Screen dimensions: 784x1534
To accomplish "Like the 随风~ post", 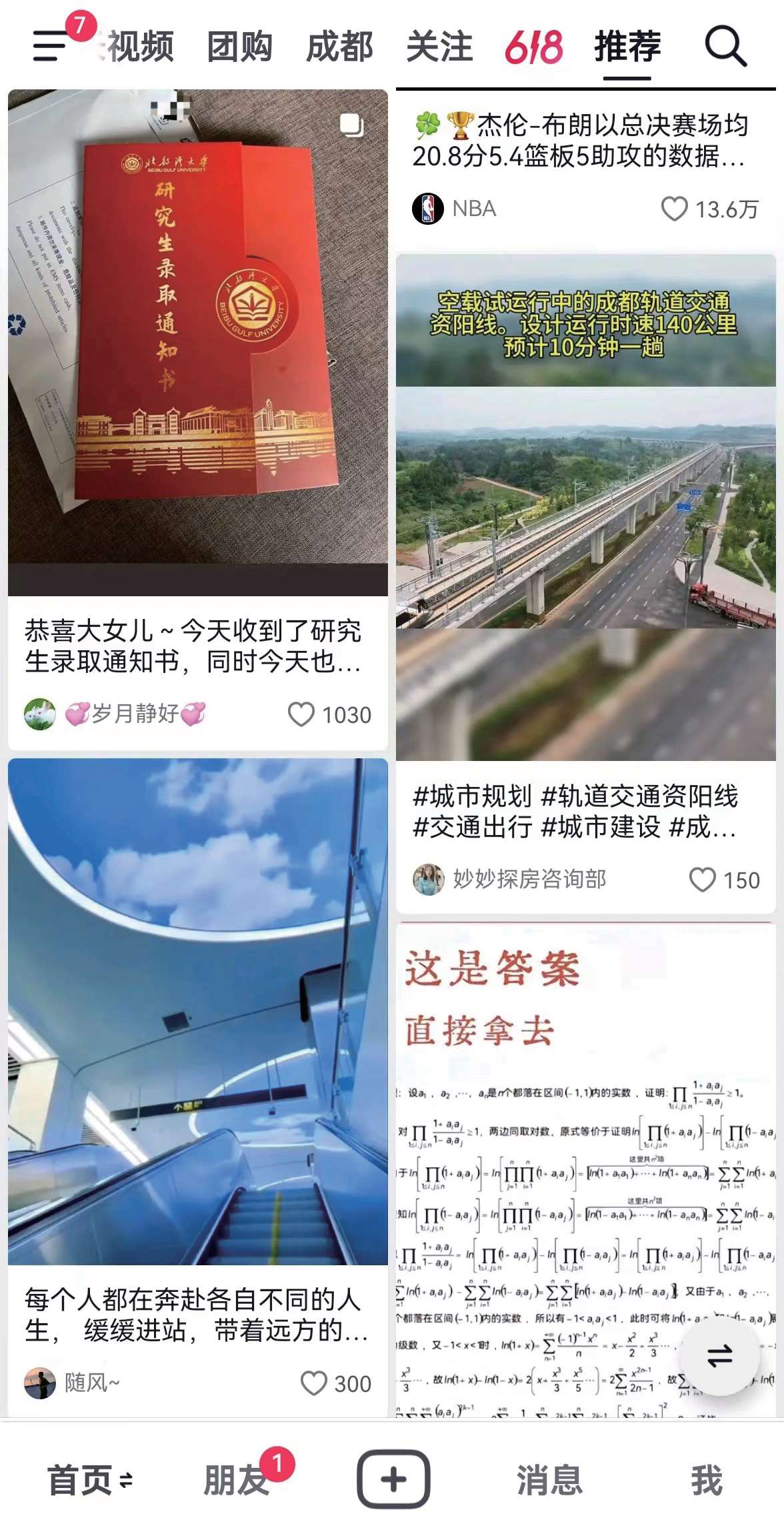I will (x=313, y=1383).
